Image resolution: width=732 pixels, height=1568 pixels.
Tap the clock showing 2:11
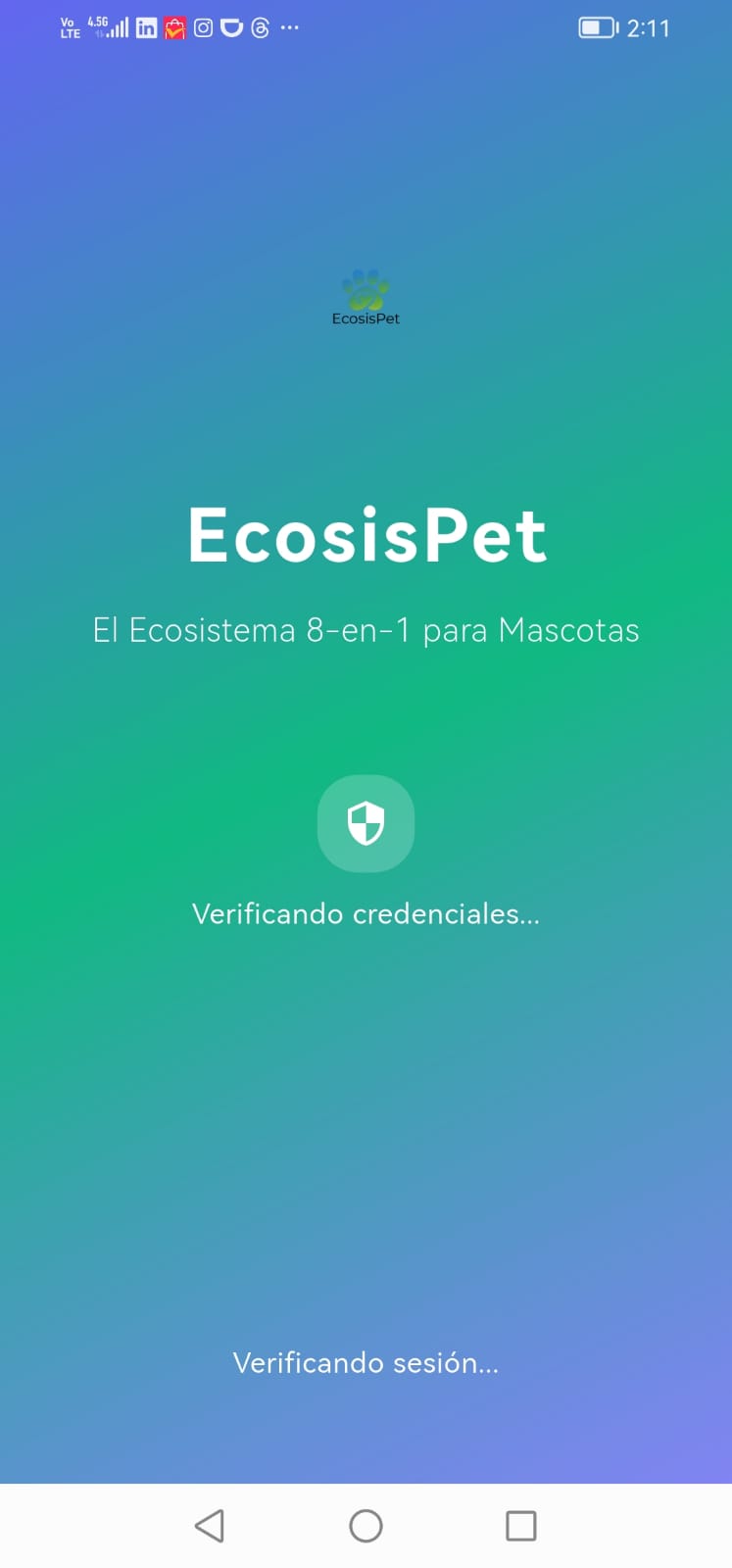(650, 28)
